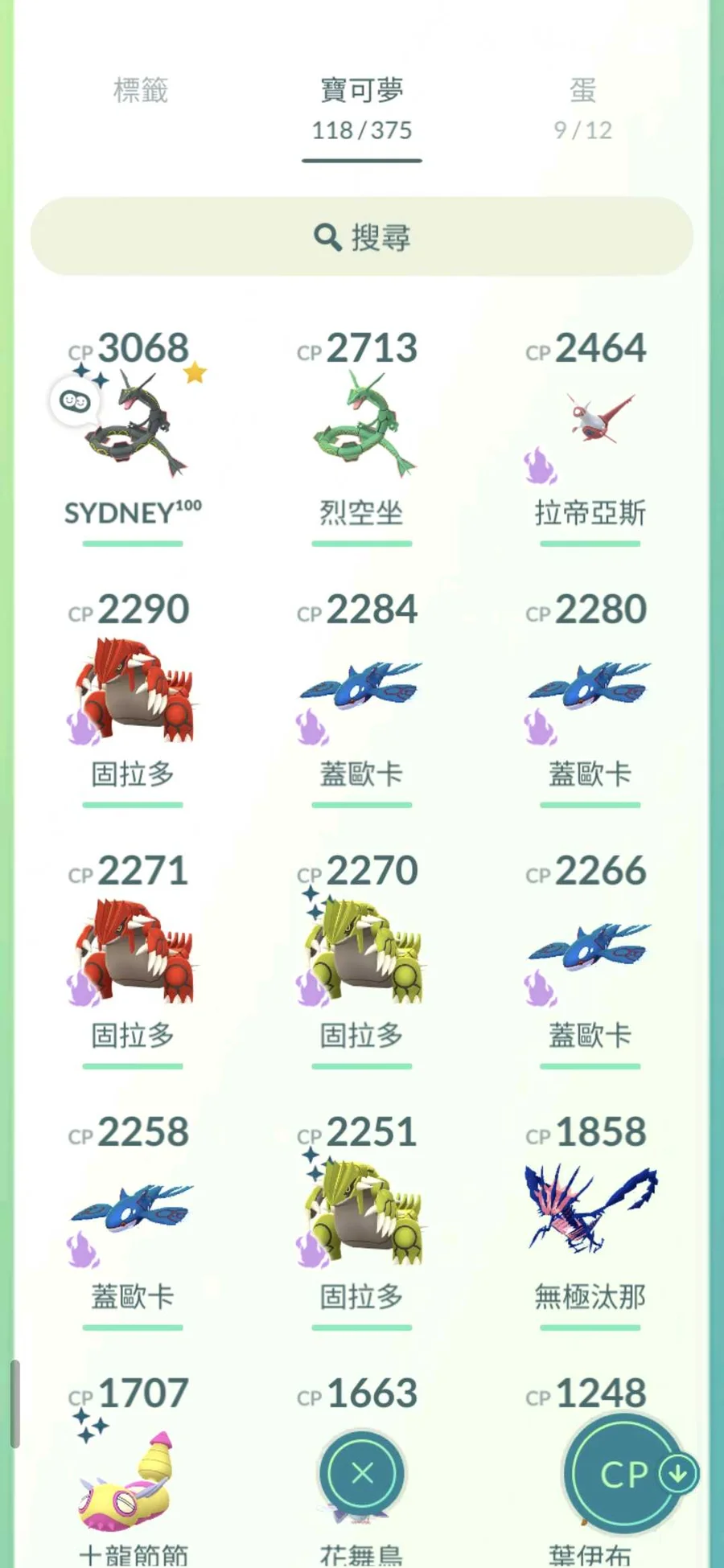Open the 搜尋 search box
Viewport: 724px width, 1568px height.
point(361,237)
